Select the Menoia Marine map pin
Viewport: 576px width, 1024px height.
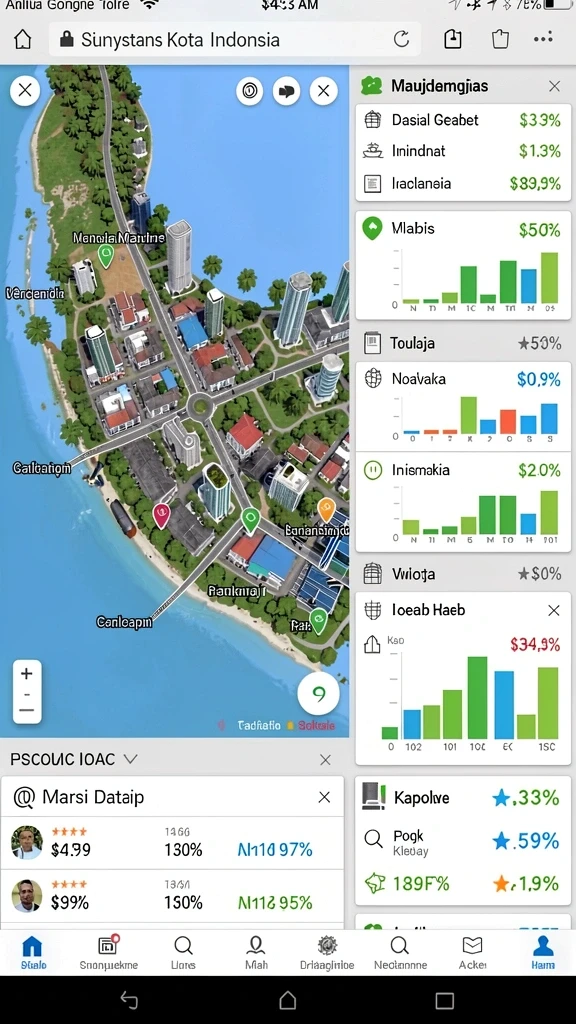click(106, 255)
